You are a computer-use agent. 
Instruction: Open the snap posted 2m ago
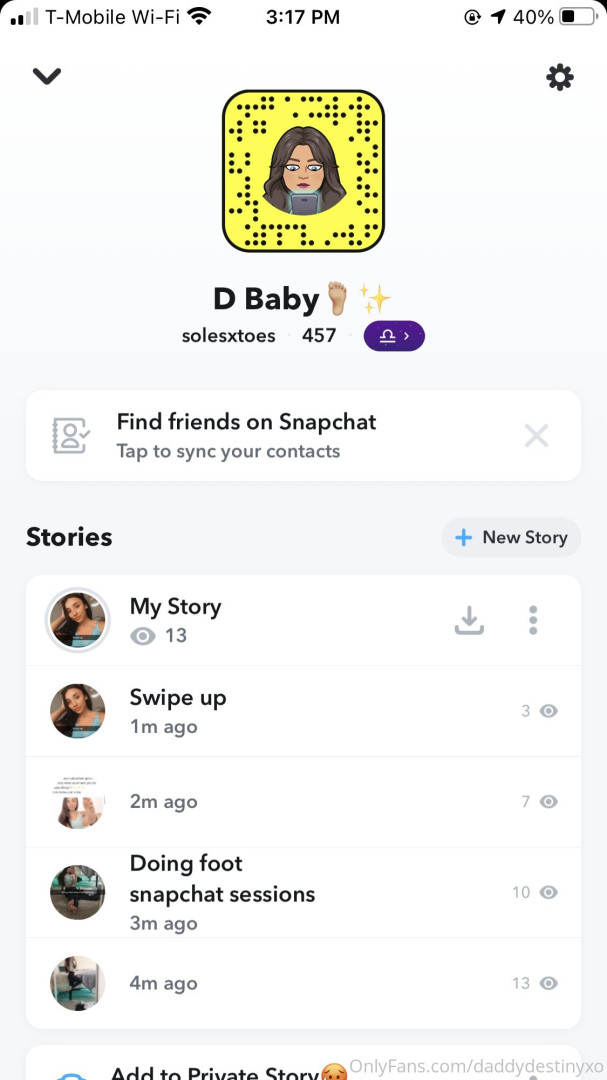tap(163, 802)
